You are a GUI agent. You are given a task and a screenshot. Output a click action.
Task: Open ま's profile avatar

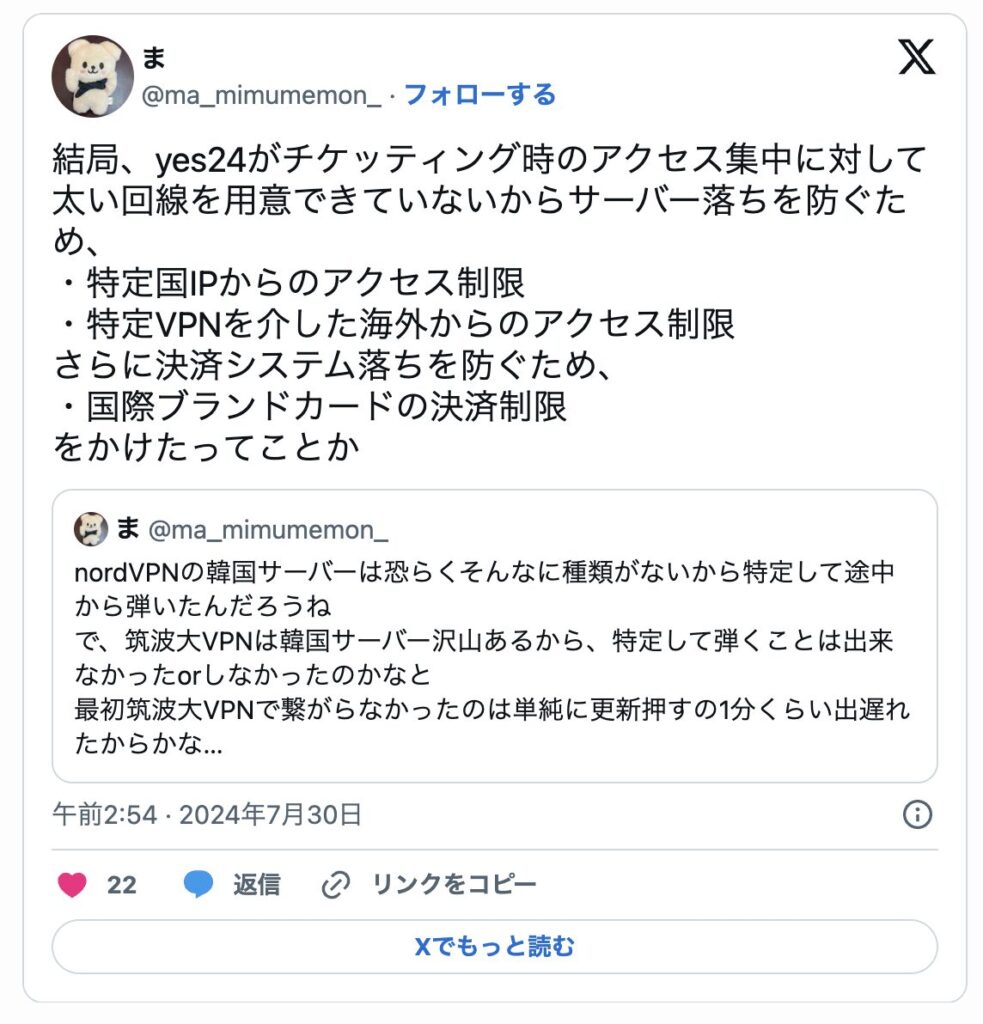click(92, 76)
